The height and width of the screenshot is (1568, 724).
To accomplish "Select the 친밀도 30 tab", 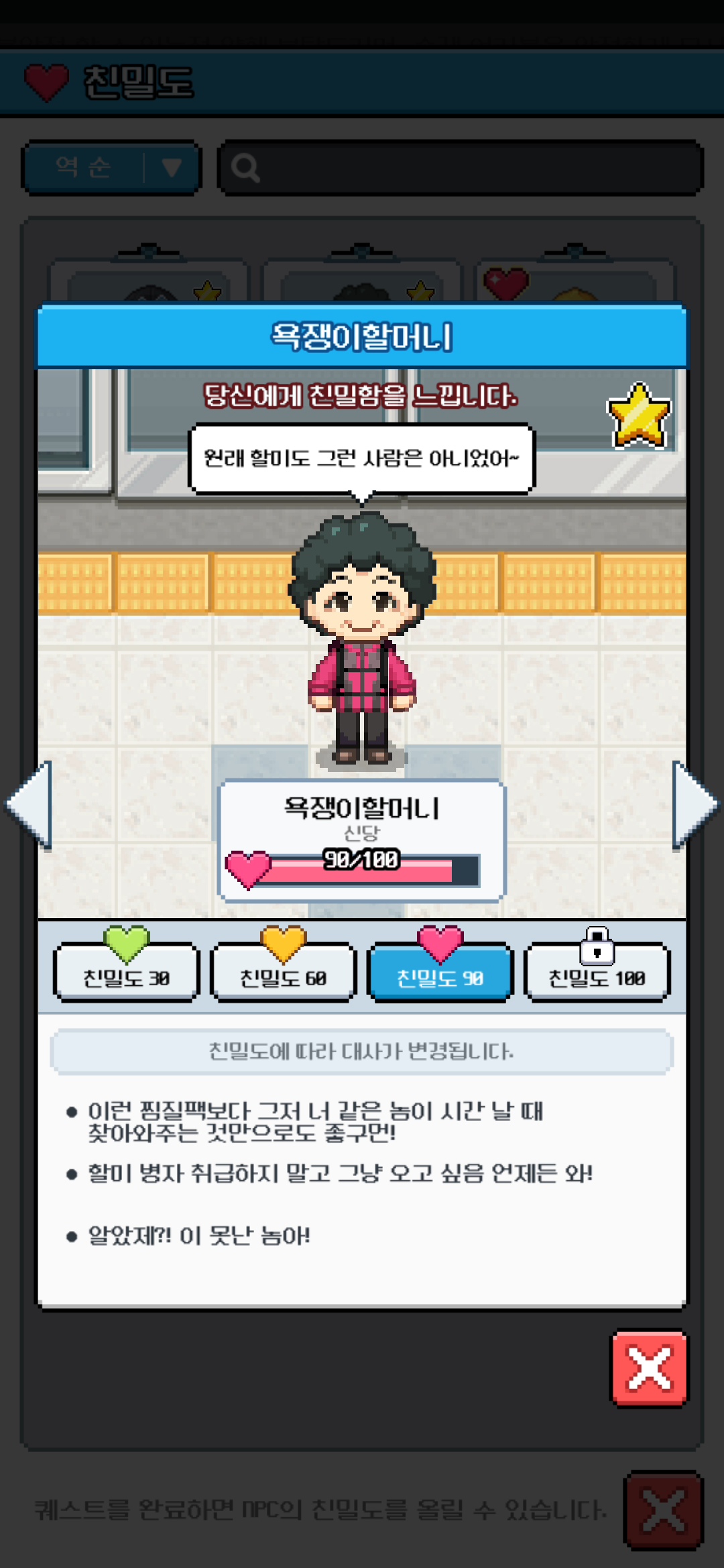I will [x=126, y=973].
